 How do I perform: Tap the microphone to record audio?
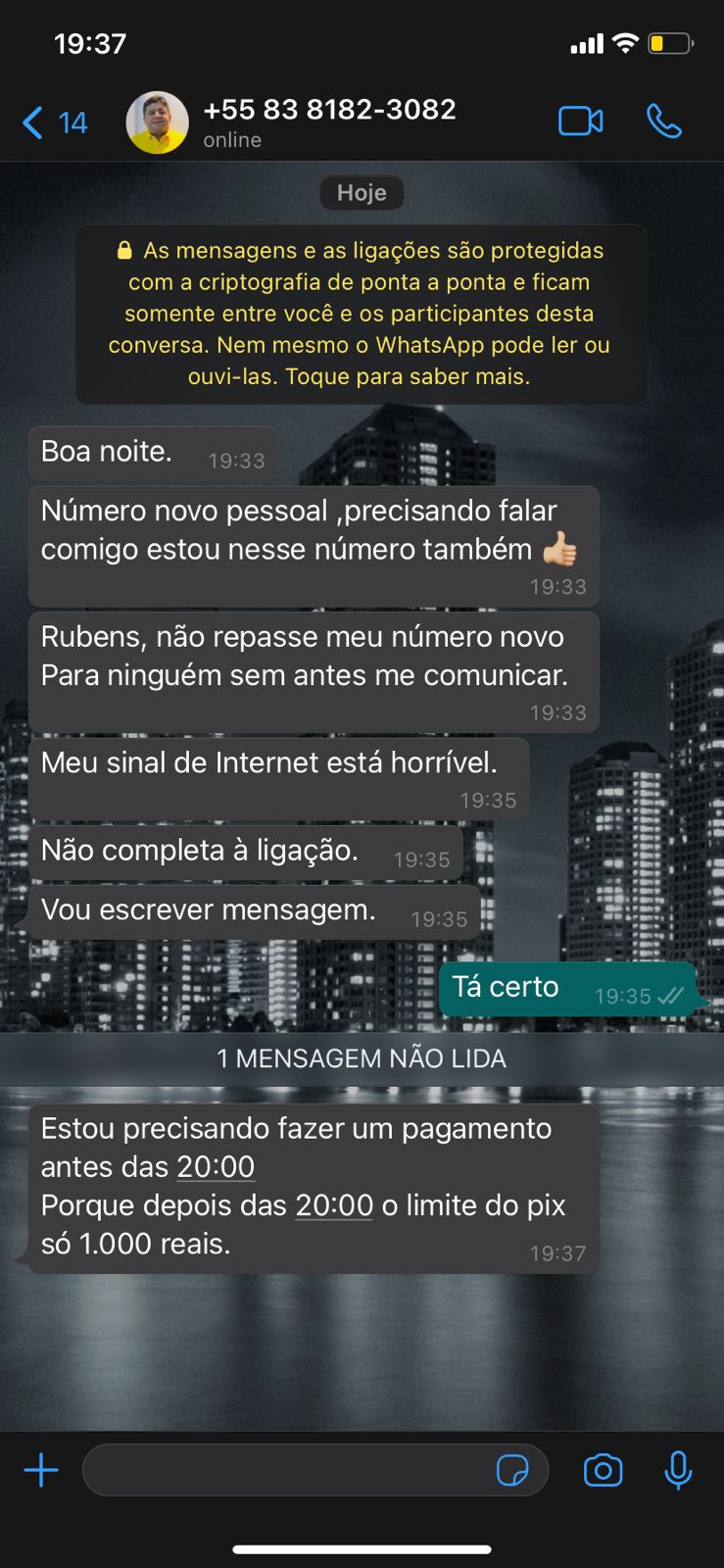click(678, 1470)
